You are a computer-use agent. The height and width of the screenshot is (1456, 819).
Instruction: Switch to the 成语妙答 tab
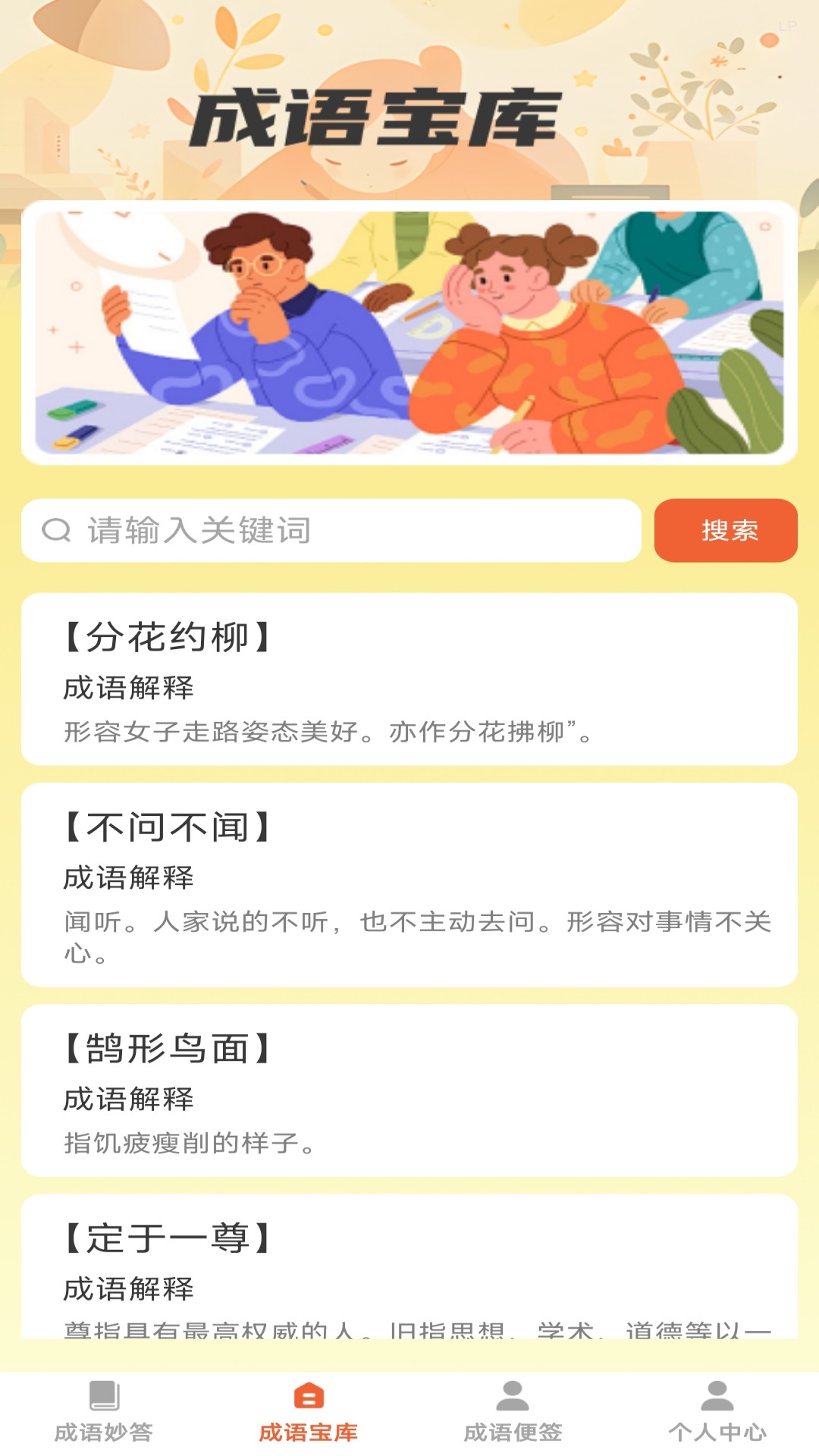(105, 1424)
